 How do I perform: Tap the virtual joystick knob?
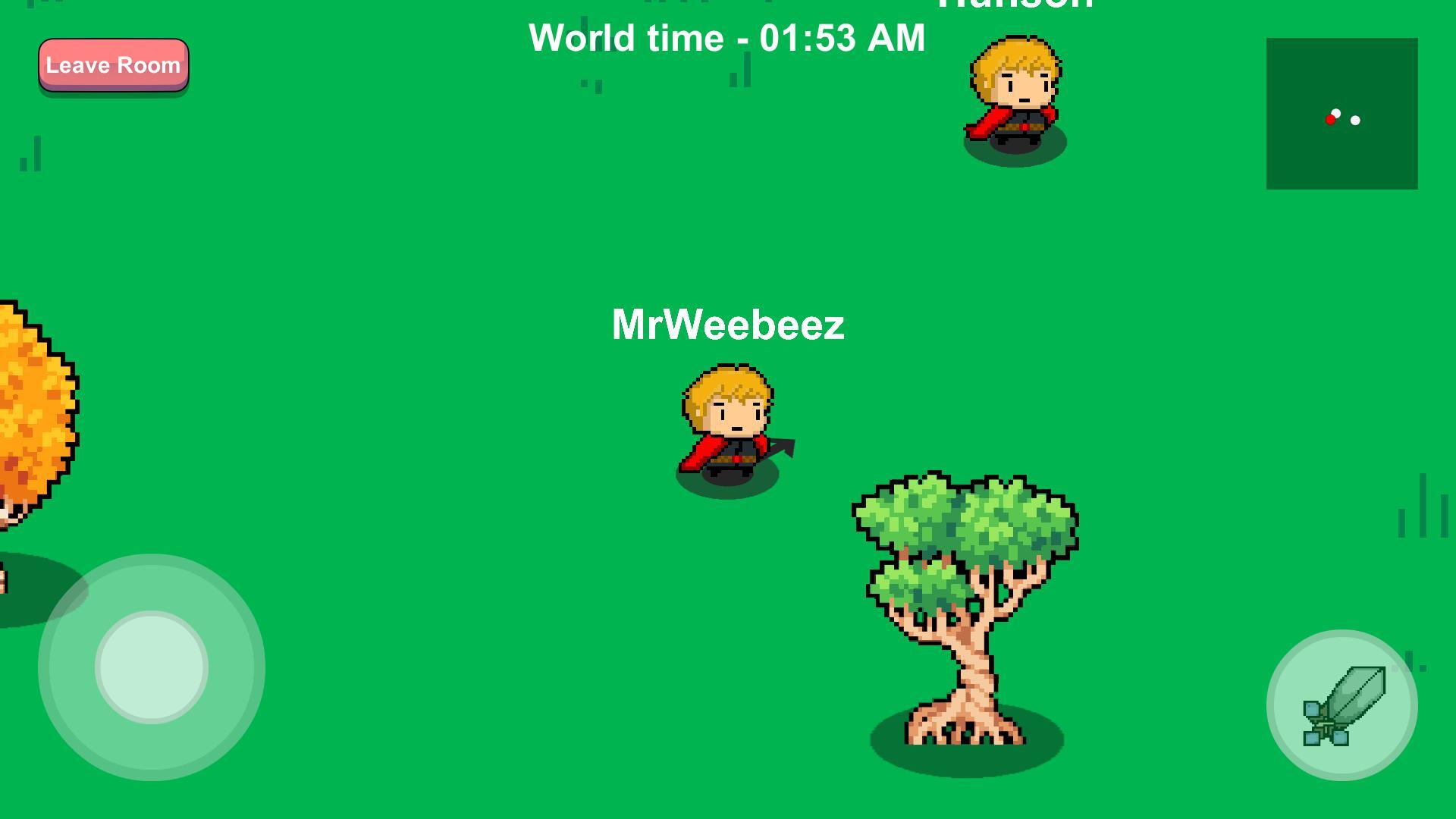[x=152, y=667]
